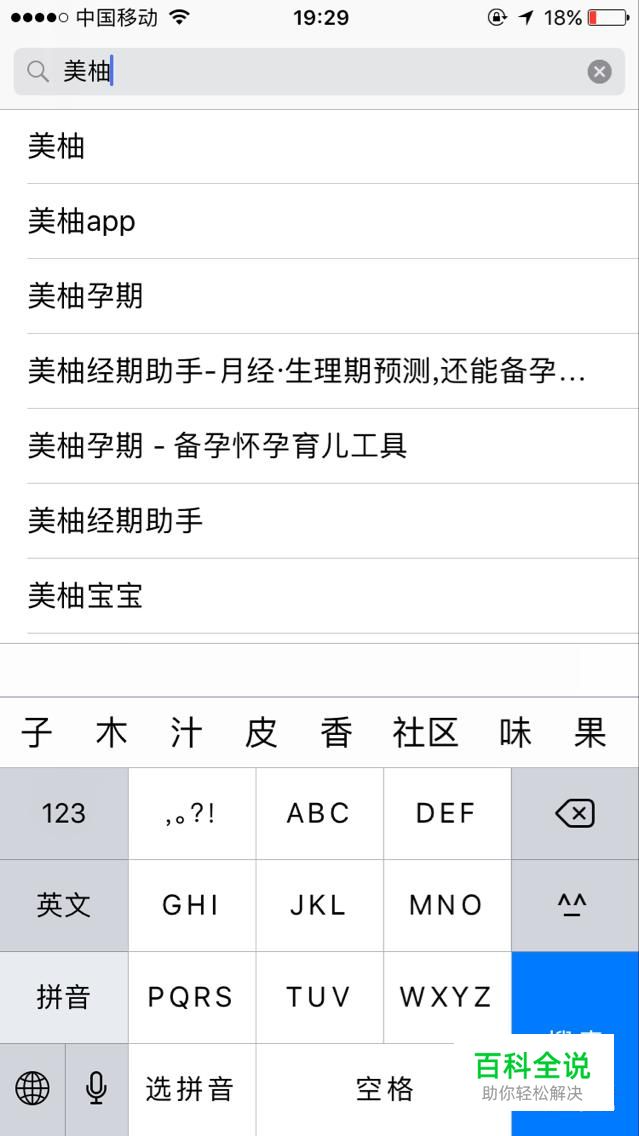Switch keyboard to 英文 mode
The width and height of the screenshot is (639, 1136).
tap(64, 905)
